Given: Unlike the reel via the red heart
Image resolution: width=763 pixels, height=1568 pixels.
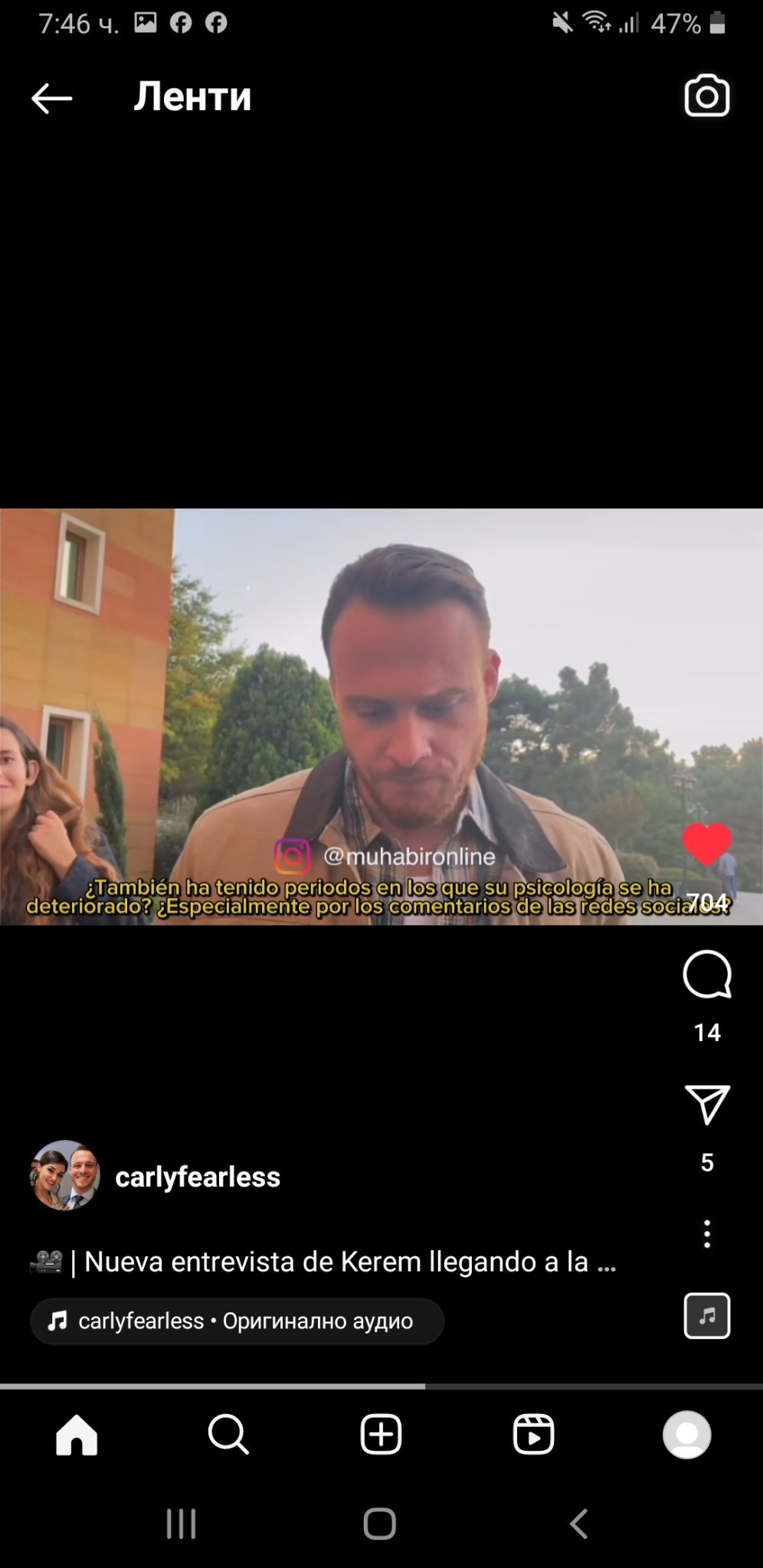Looking at the screenshot, I should (706, 844).
